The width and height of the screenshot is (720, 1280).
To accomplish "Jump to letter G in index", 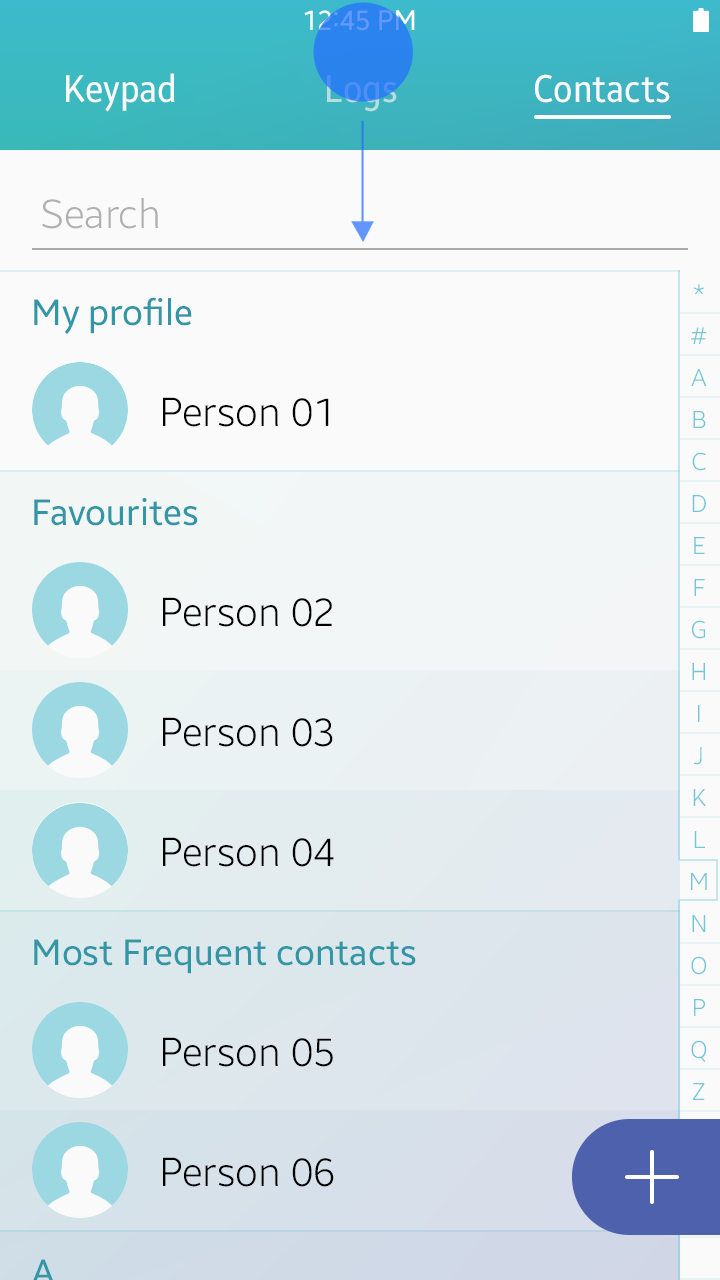I will click(x=699, y=630).
